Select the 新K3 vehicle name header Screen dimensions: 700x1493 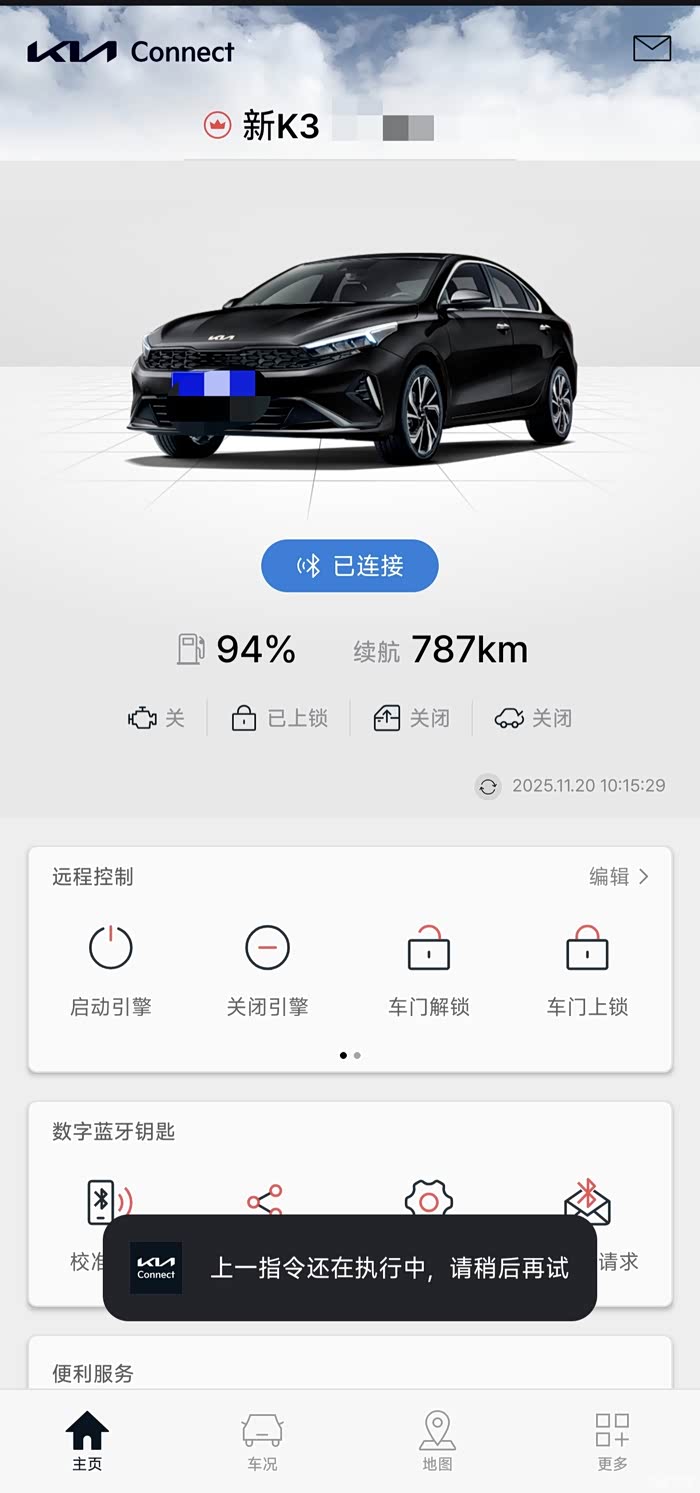click(280, 126)
